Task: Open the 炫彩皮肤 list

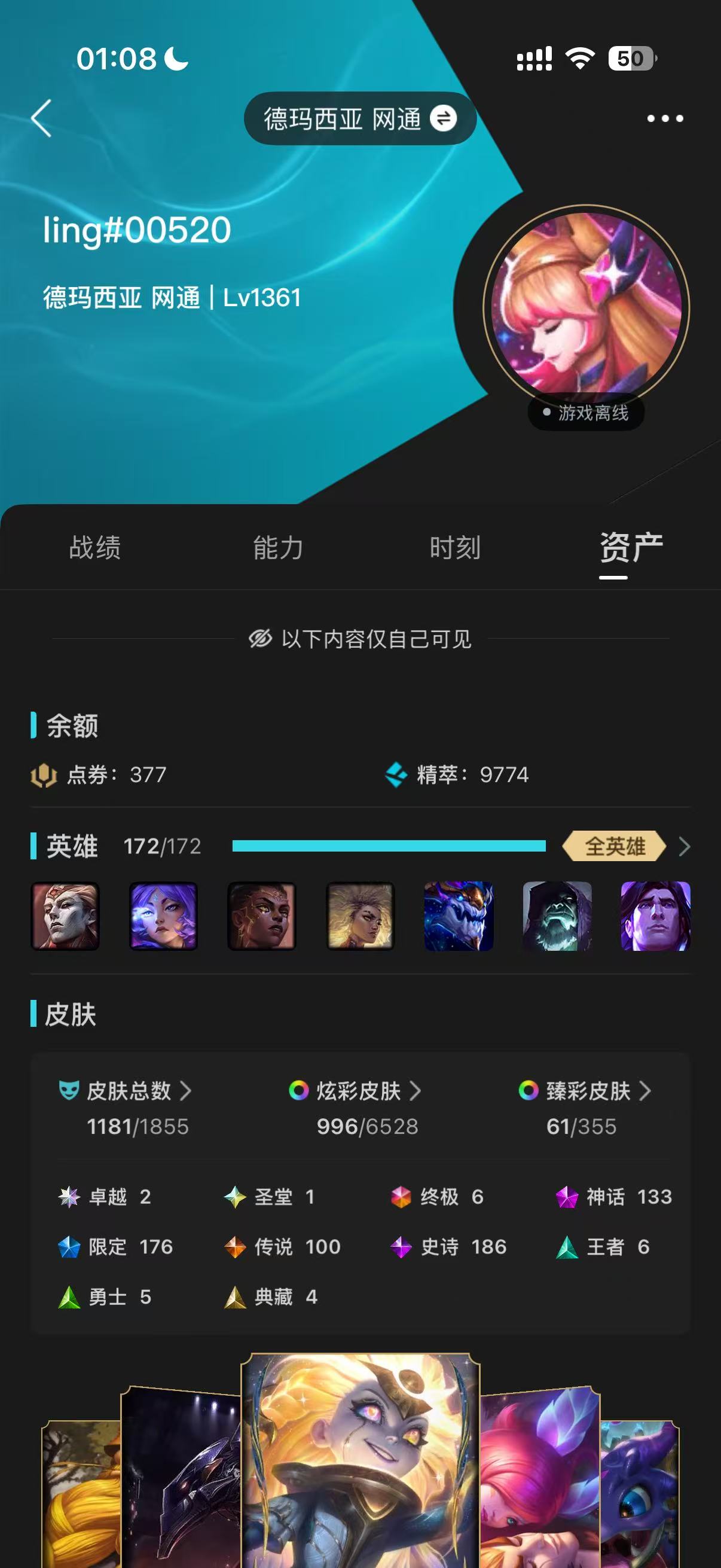Action: tap(368, 1091)
